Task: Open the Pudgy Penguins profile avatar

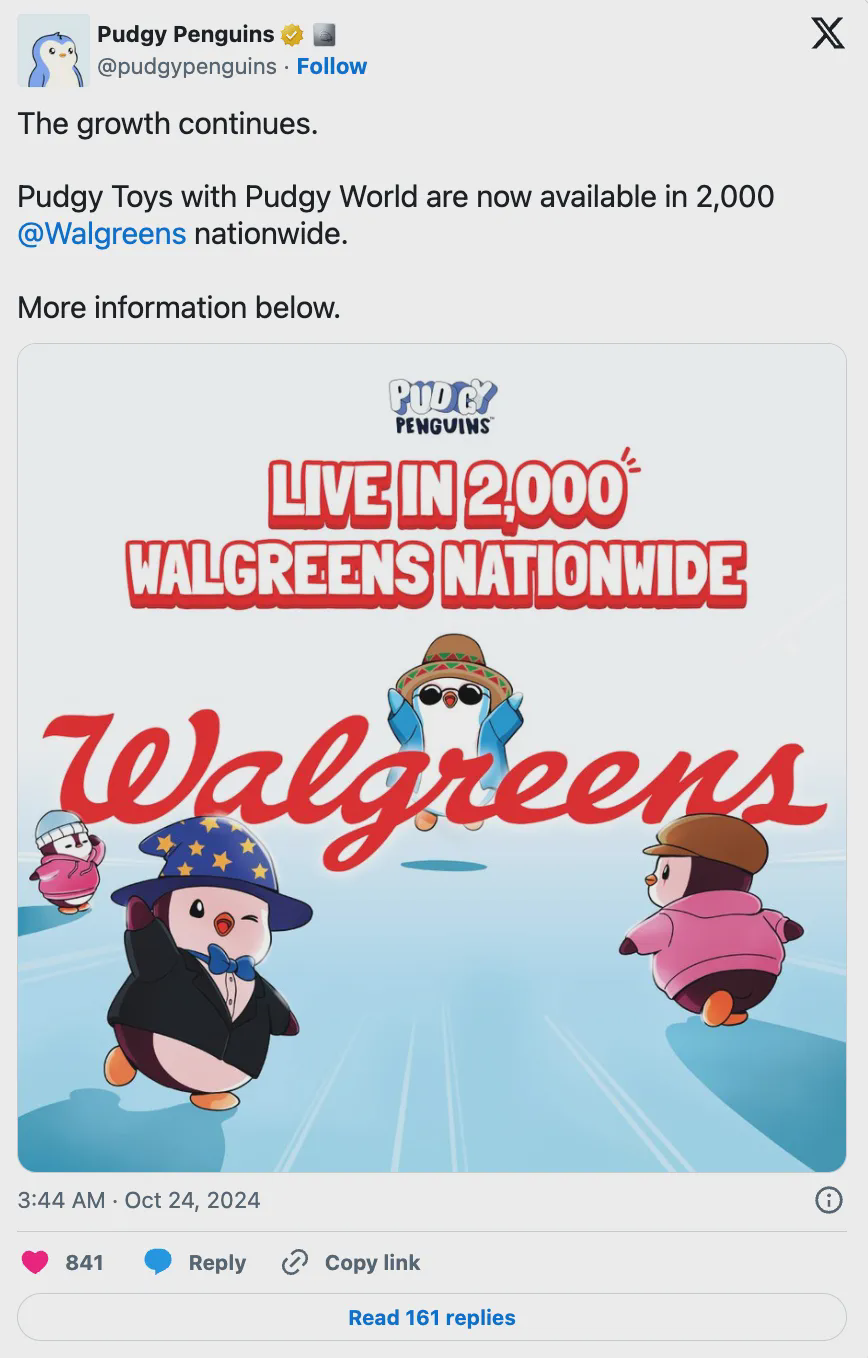Action: [x=54, y=51]
